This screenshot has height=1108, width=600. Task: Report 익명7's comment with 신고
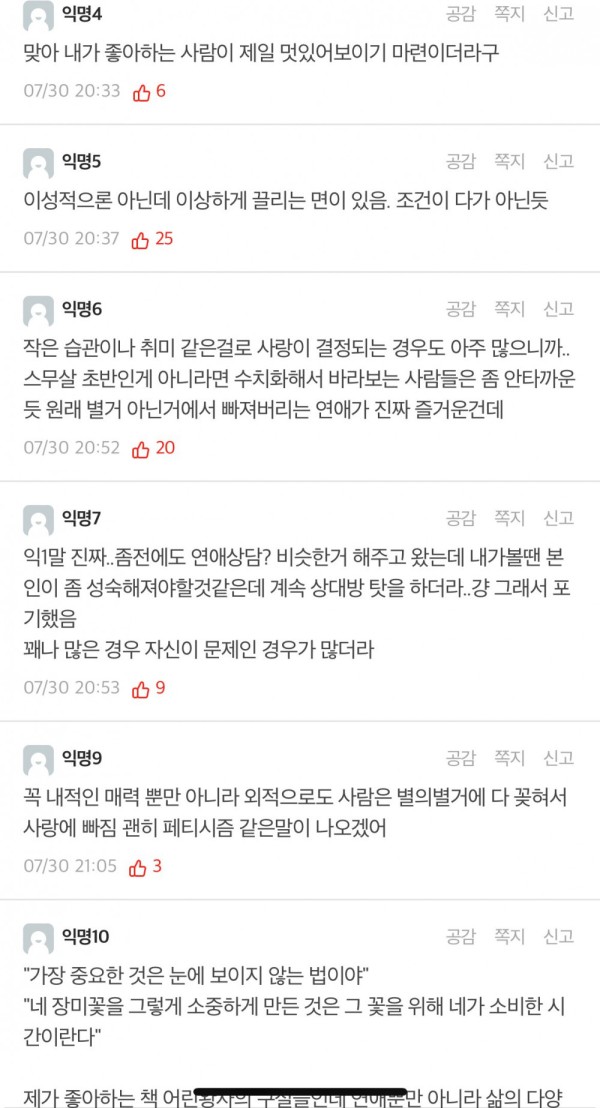tap(558, 518)
